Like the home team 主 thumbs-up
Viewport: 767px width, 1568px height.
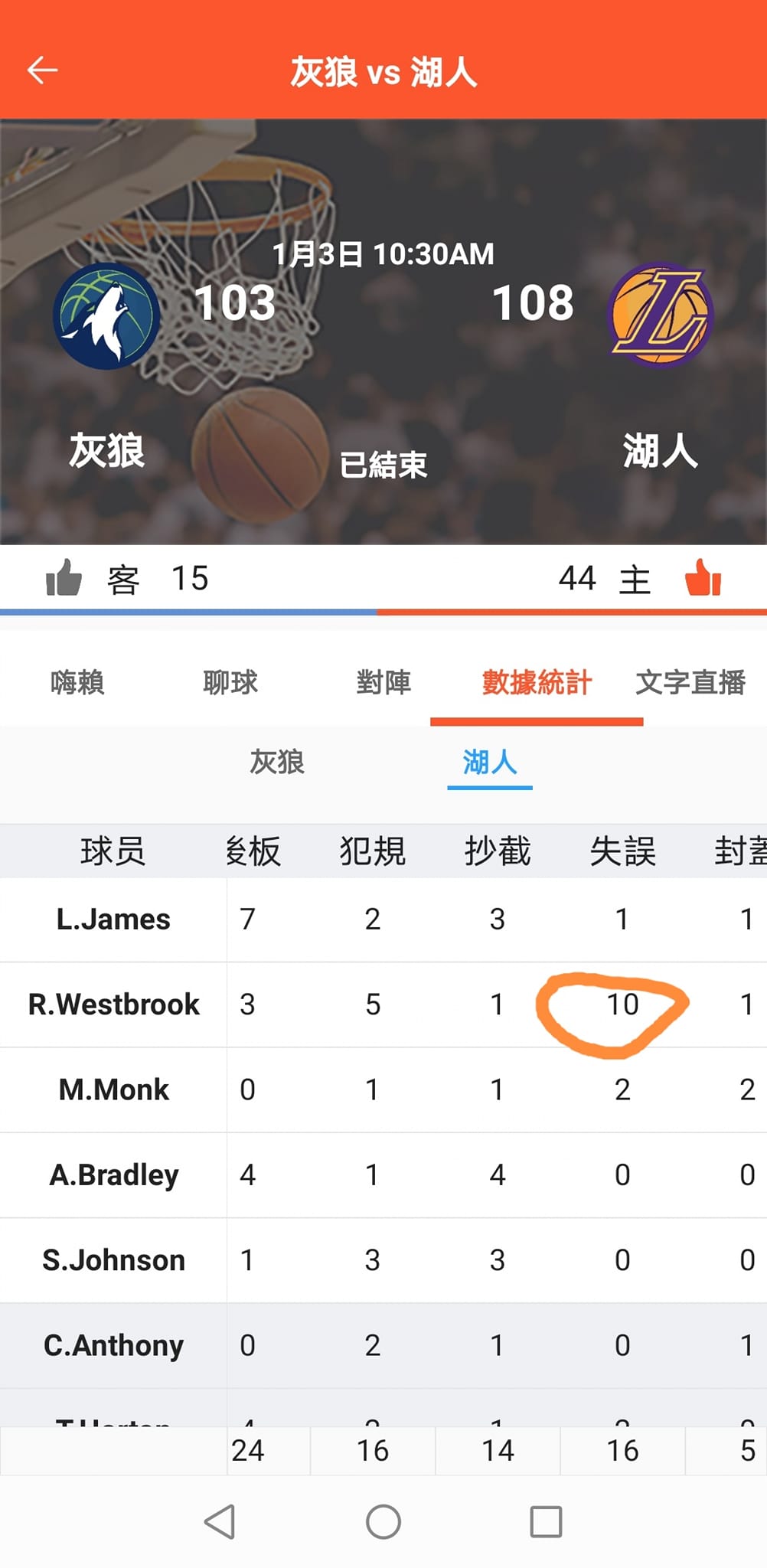point(703,577)
